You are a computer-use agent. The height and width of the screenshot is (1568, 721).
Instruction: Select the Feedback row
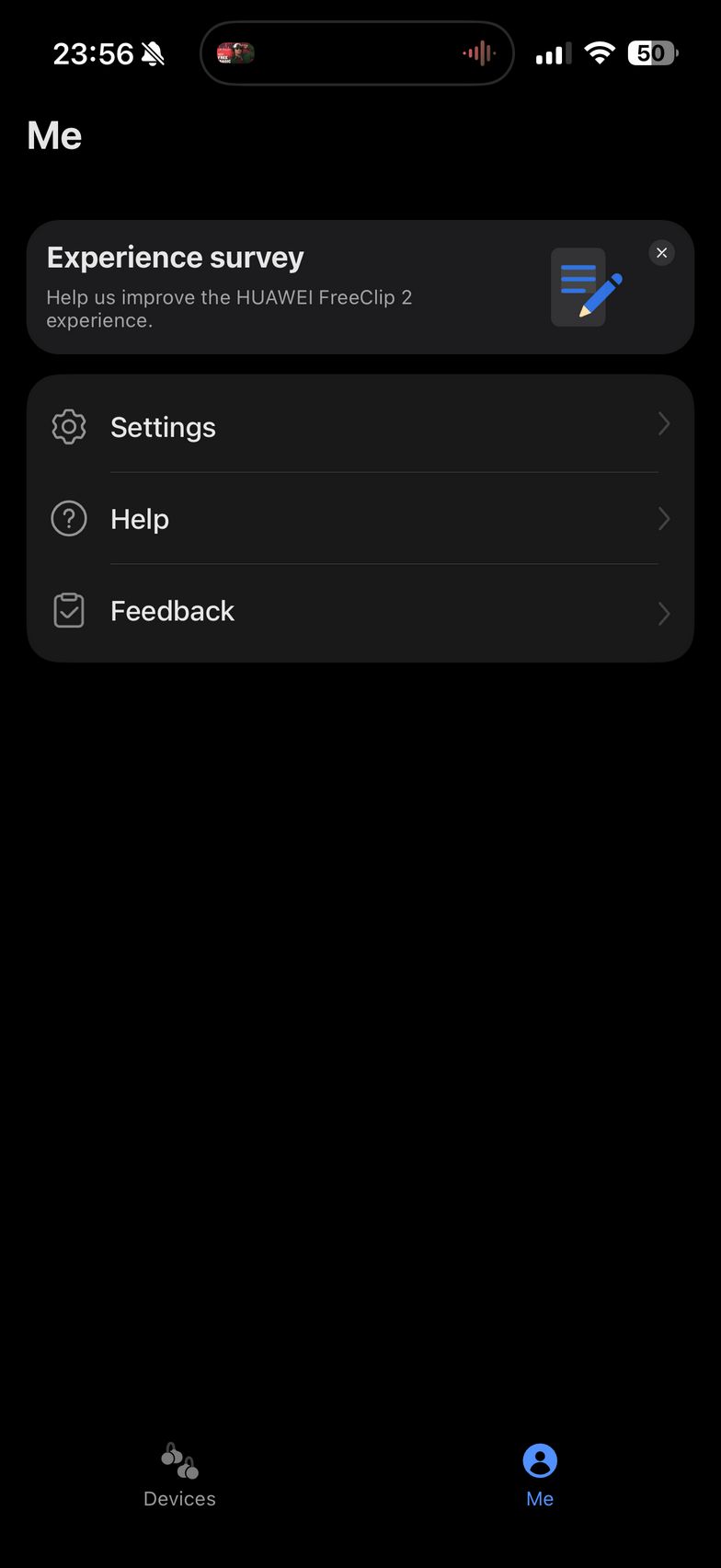coord(359,611)
